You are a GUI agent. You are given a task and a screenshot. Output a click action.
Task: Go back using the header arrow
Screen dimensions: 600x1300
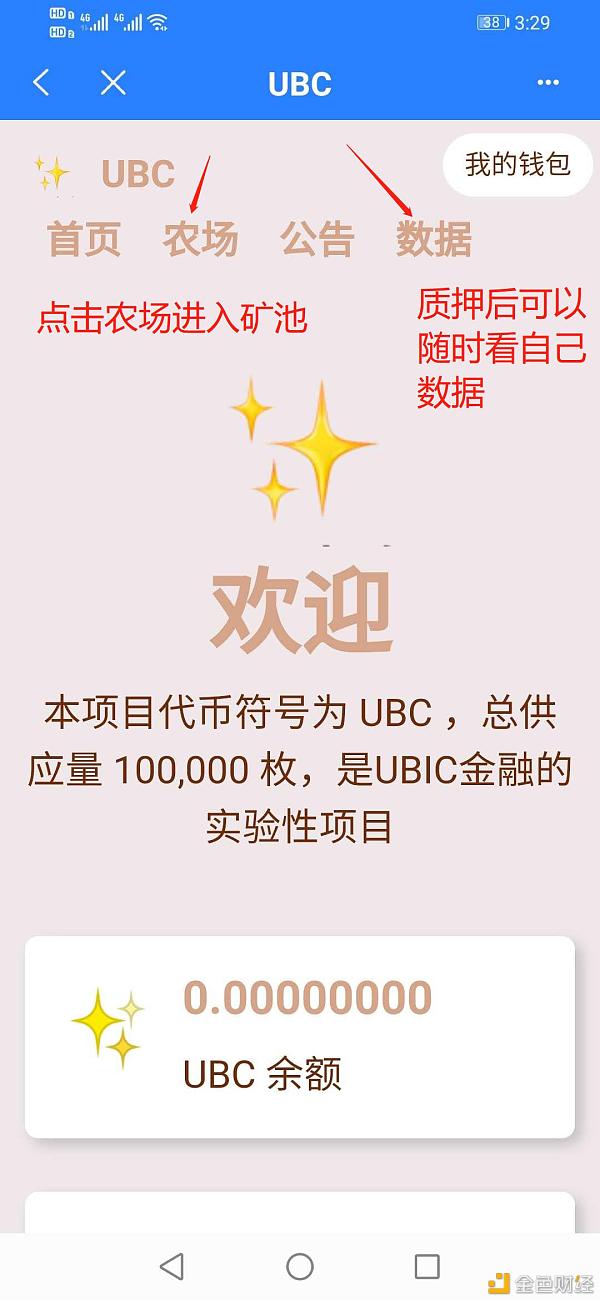[41, 83]
